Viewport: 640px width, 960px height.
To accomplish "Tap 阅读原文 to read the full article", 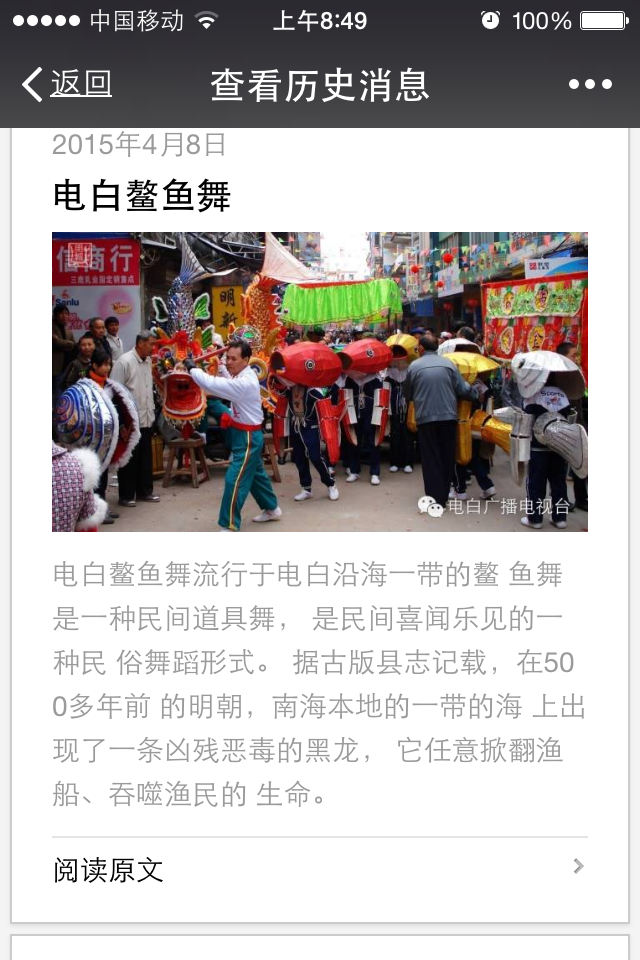I will point(108,869).
